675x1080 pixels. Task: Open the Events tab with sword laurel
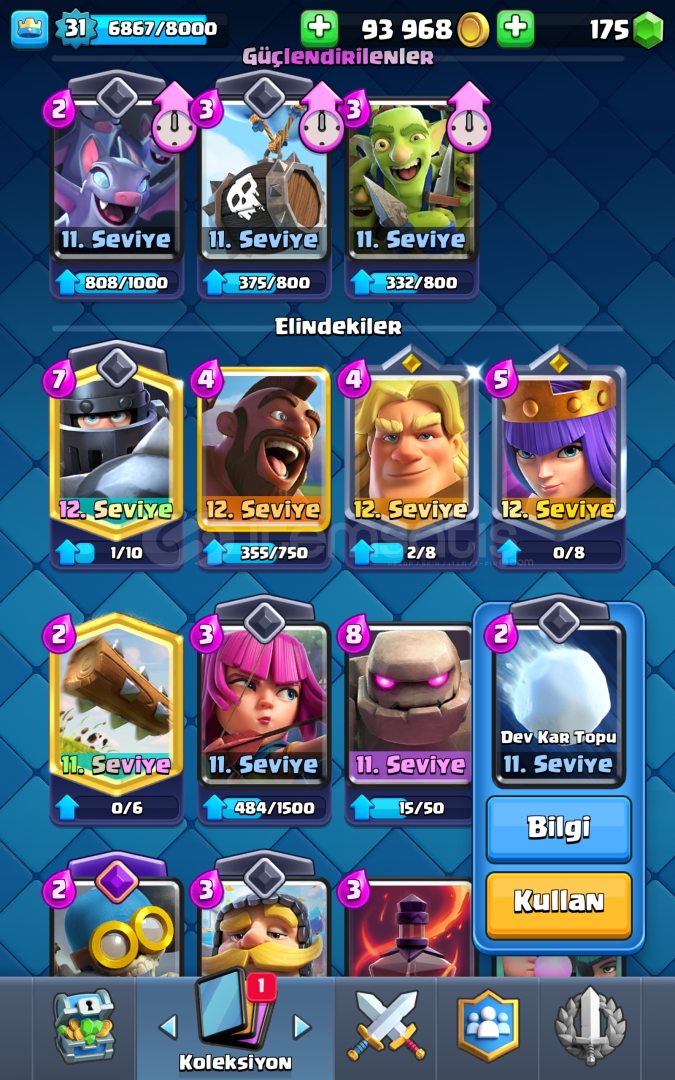coord(590,1026)
